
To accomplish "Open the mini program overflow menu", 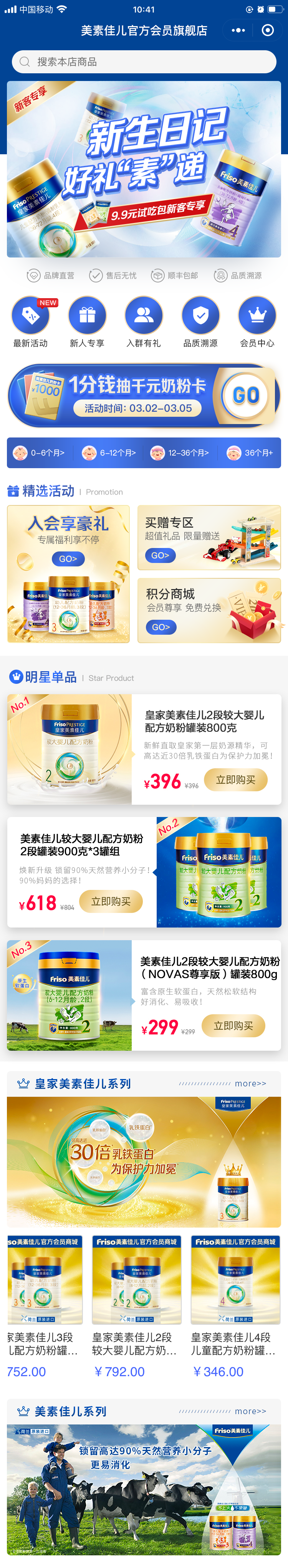I will pos(238,30).
